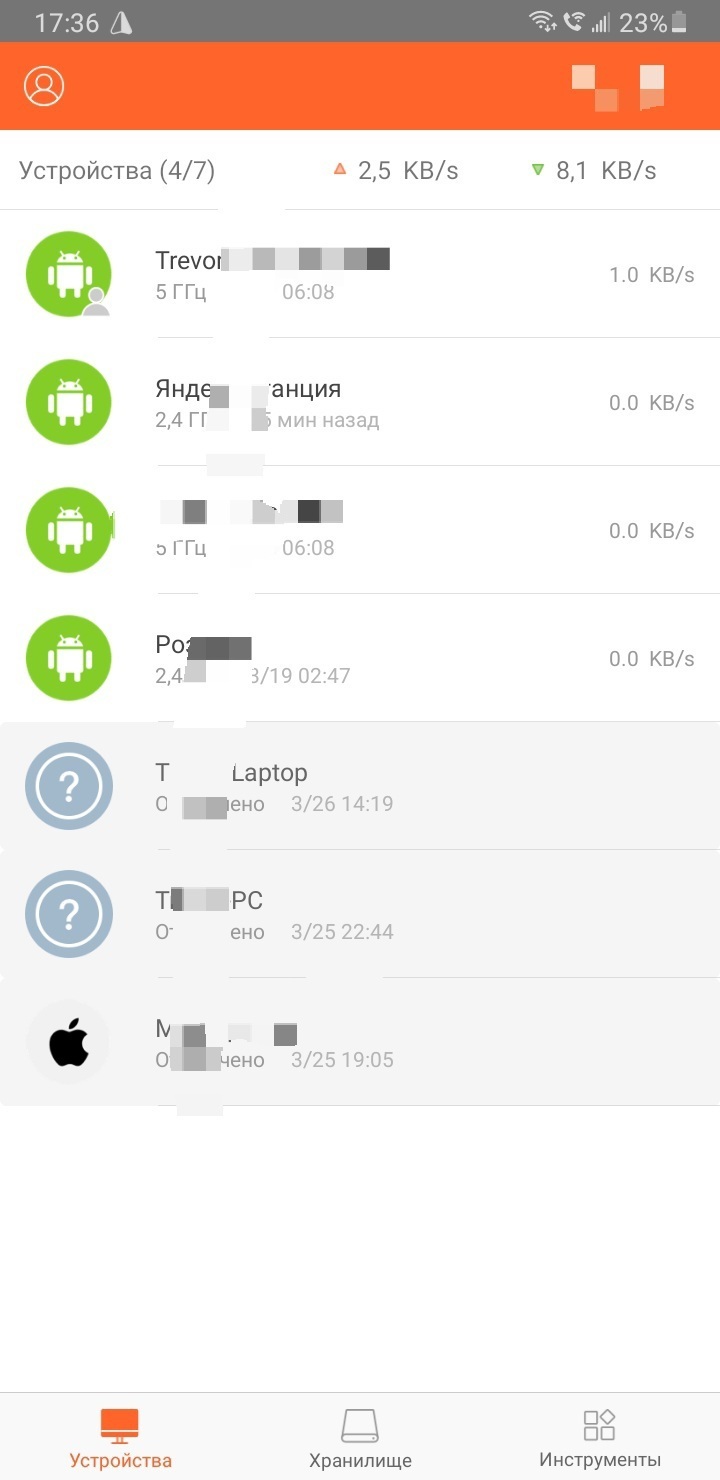This screenshot has width=720, height=1480.
Task: Open the account profile icon
Action: (x=44, y=86)
